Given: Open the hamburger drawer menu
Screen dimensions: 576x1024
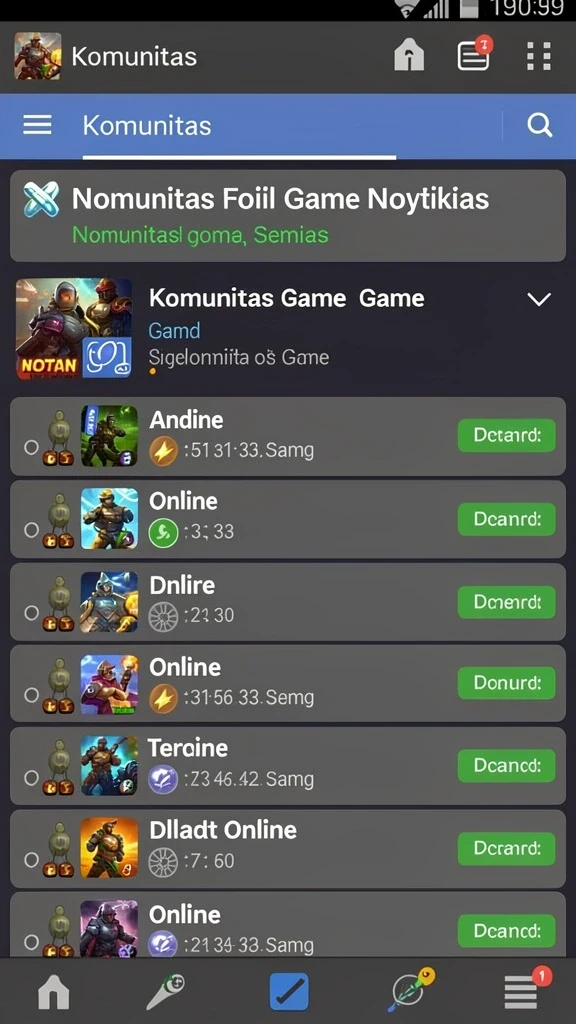Looking at the screenshot, I should (x=37, y=125).
